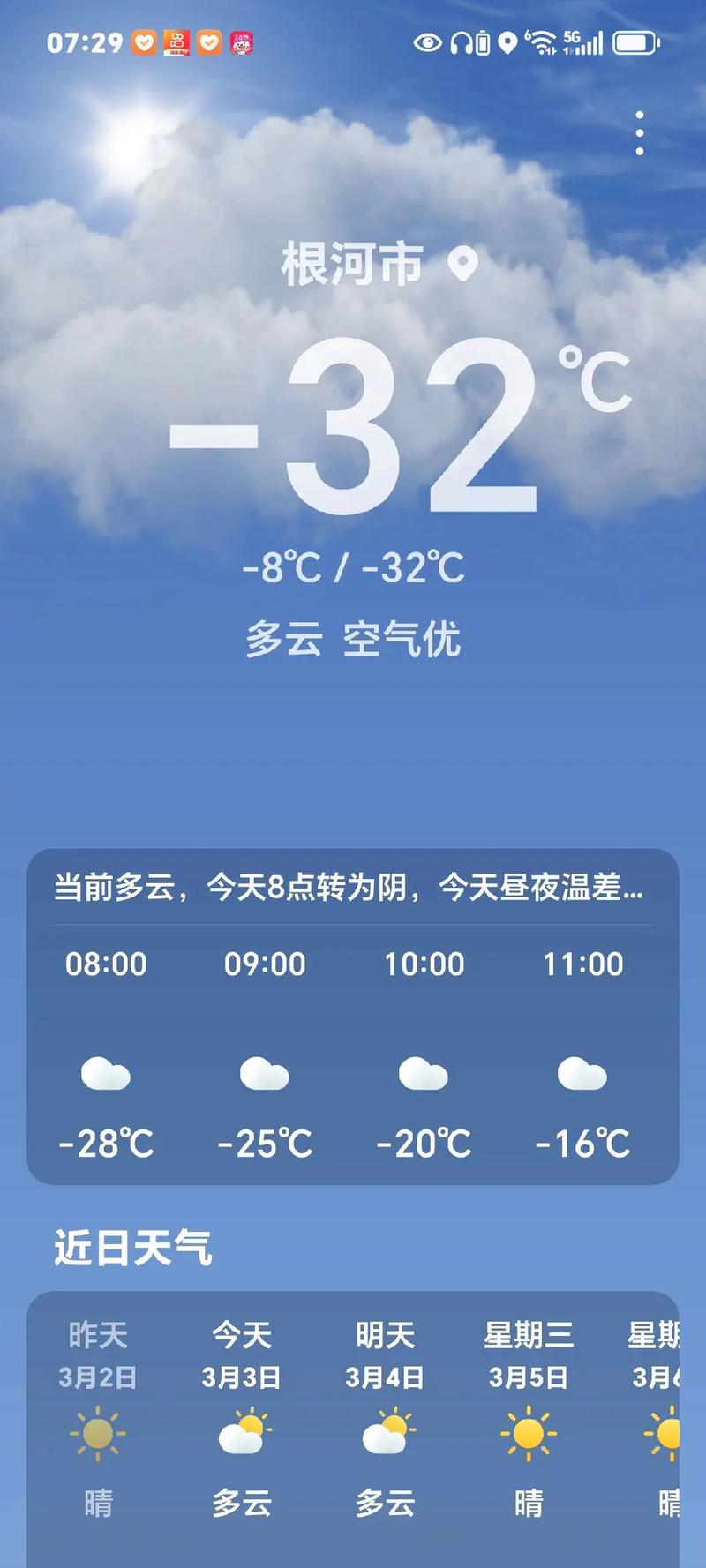This screenshot has width=706, height=1568.
Task: Select the cloudy icon below 09:00
Action: pyautogui.click(x=264, y=1075)
